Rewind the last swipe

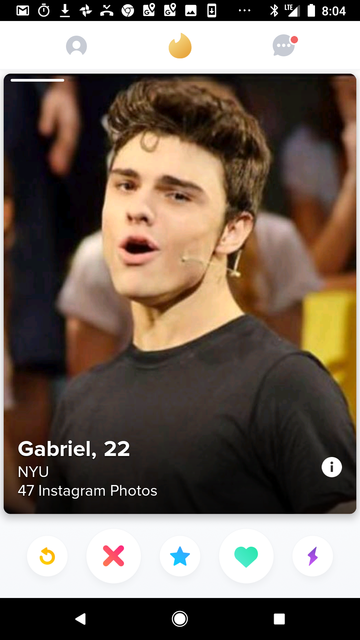[47, 556]
